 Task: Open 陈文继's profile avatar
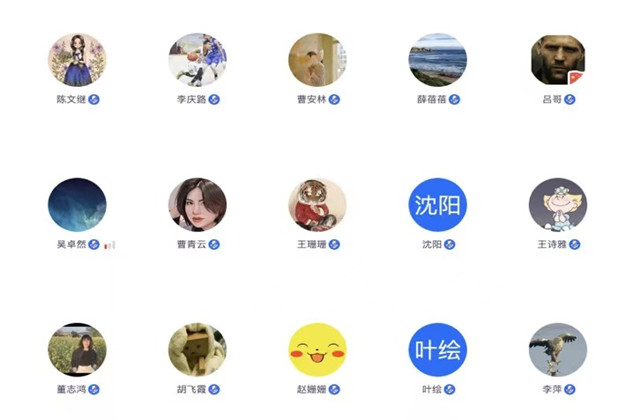77,60
